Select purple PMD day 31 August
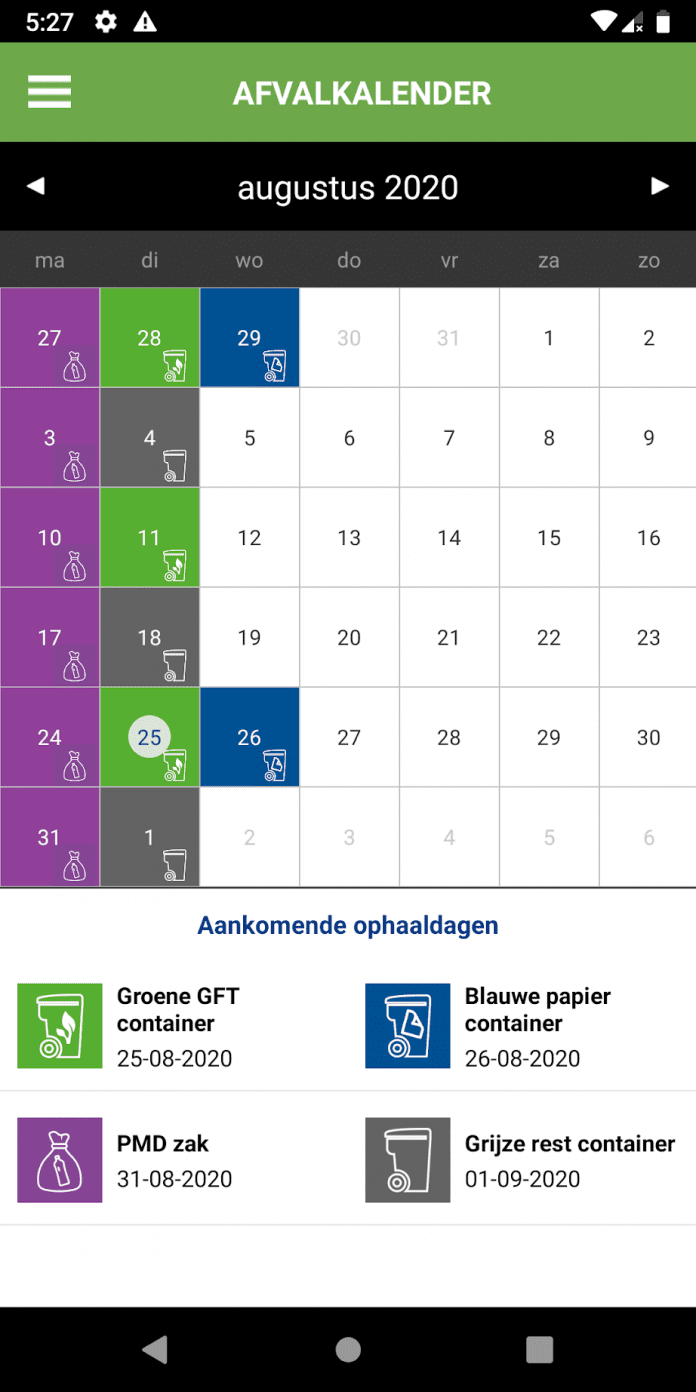696x1392 pixels. [49, 837]
